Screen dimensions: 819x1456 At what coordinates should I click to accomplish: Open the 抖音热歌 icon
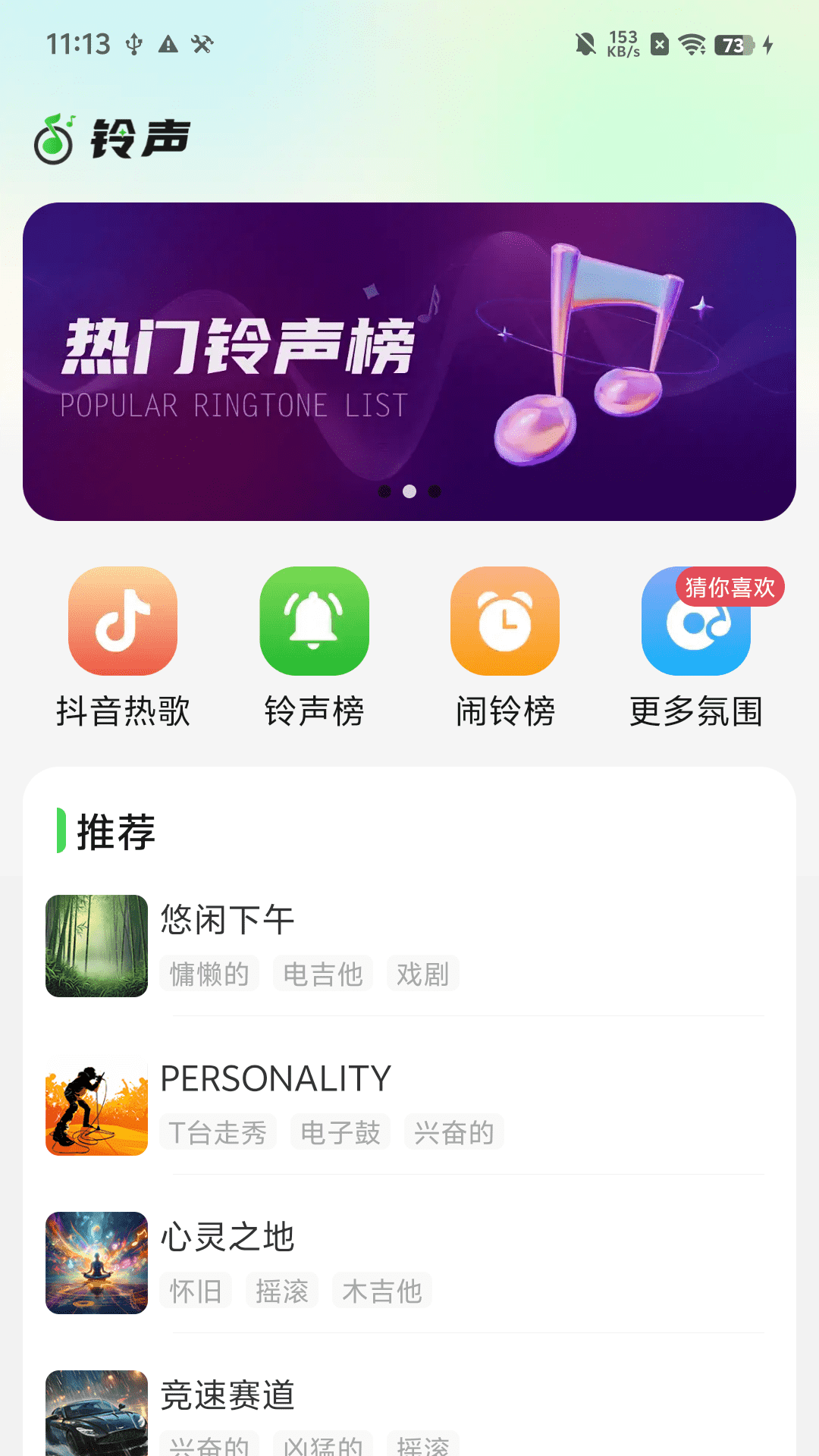(x=122, y=620)
